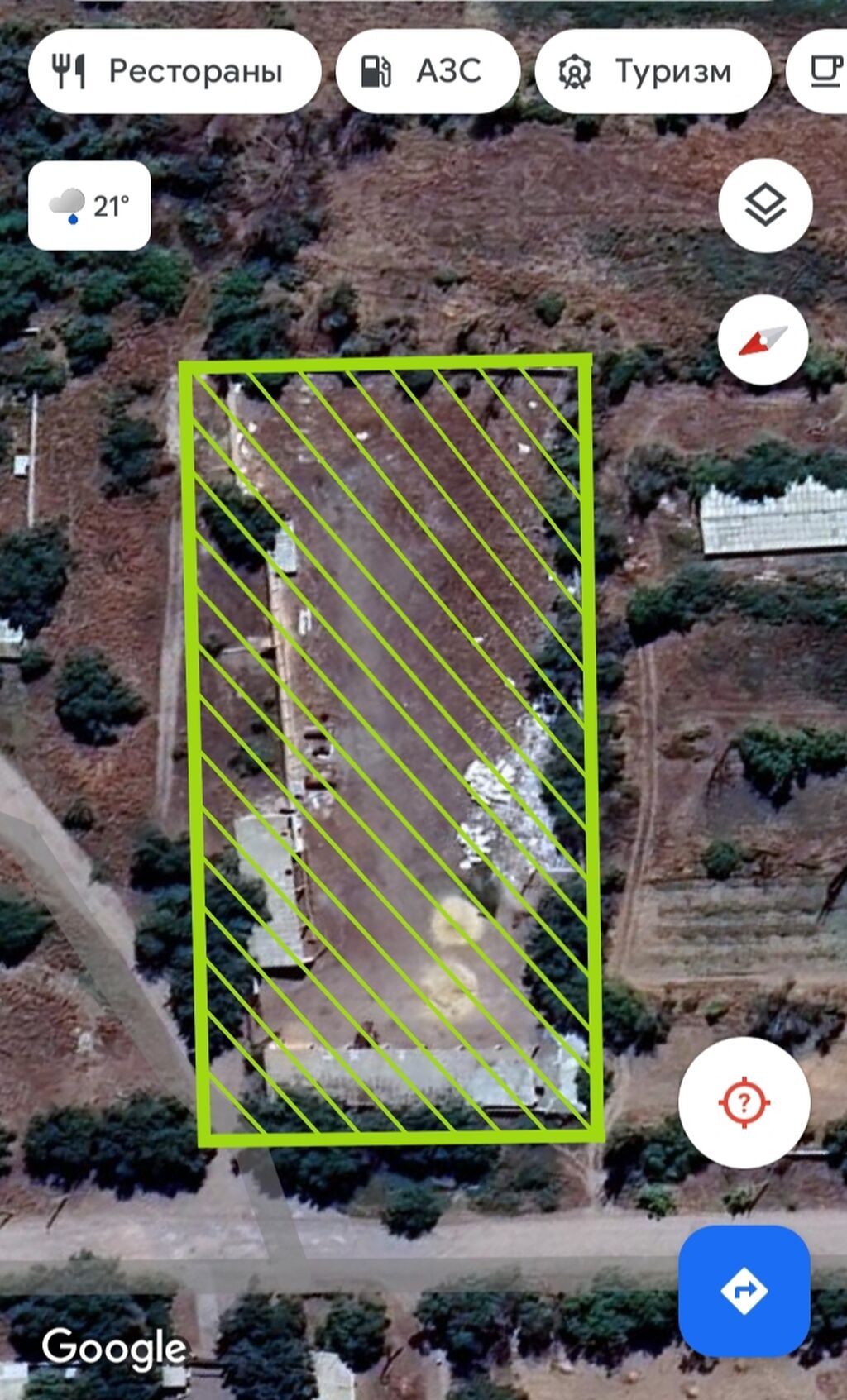Reset map orientation with the compass
Screen dimensions: 847x1400
(x=763, y=340)
